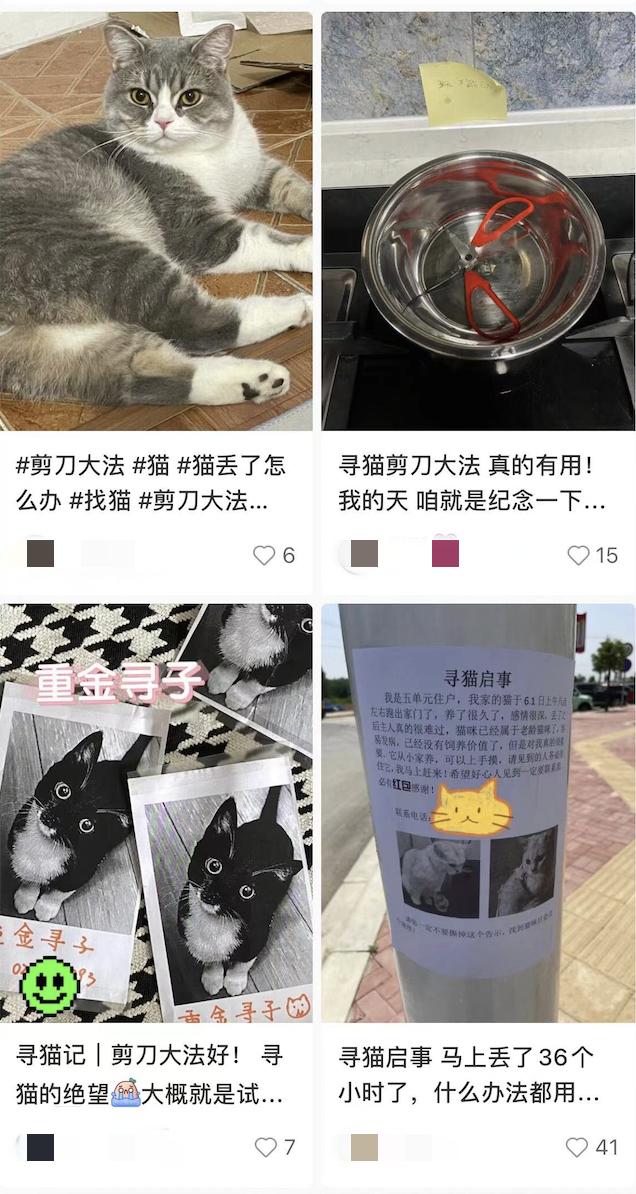Viewport: 636px width, 1194px height.
Task: Open the 寻猫启事 pole notice post
Action: (478, 812)
